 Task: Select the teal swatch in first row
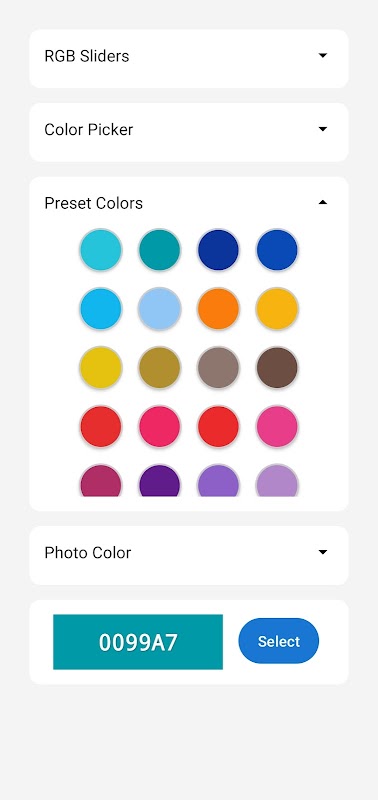pos(160,249)
